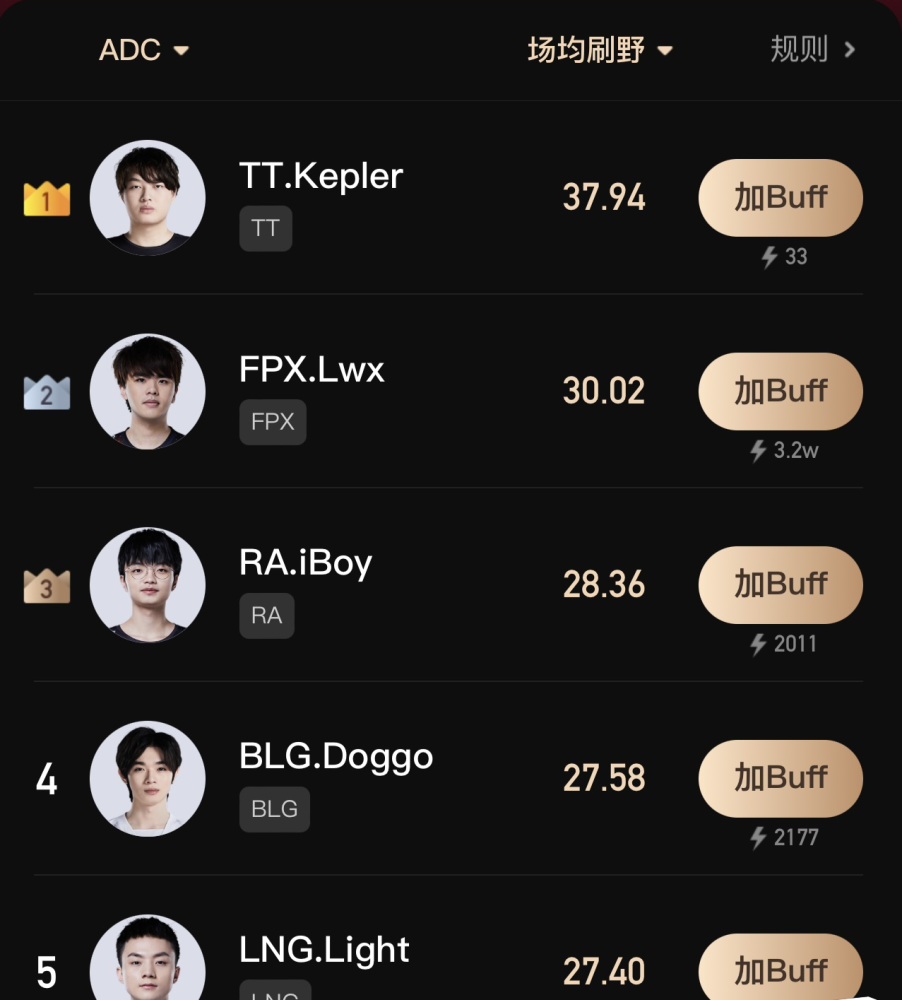Screen dimensions: 902x1000
Task: Open the 规则 rules page
Action: pos(812,49)
